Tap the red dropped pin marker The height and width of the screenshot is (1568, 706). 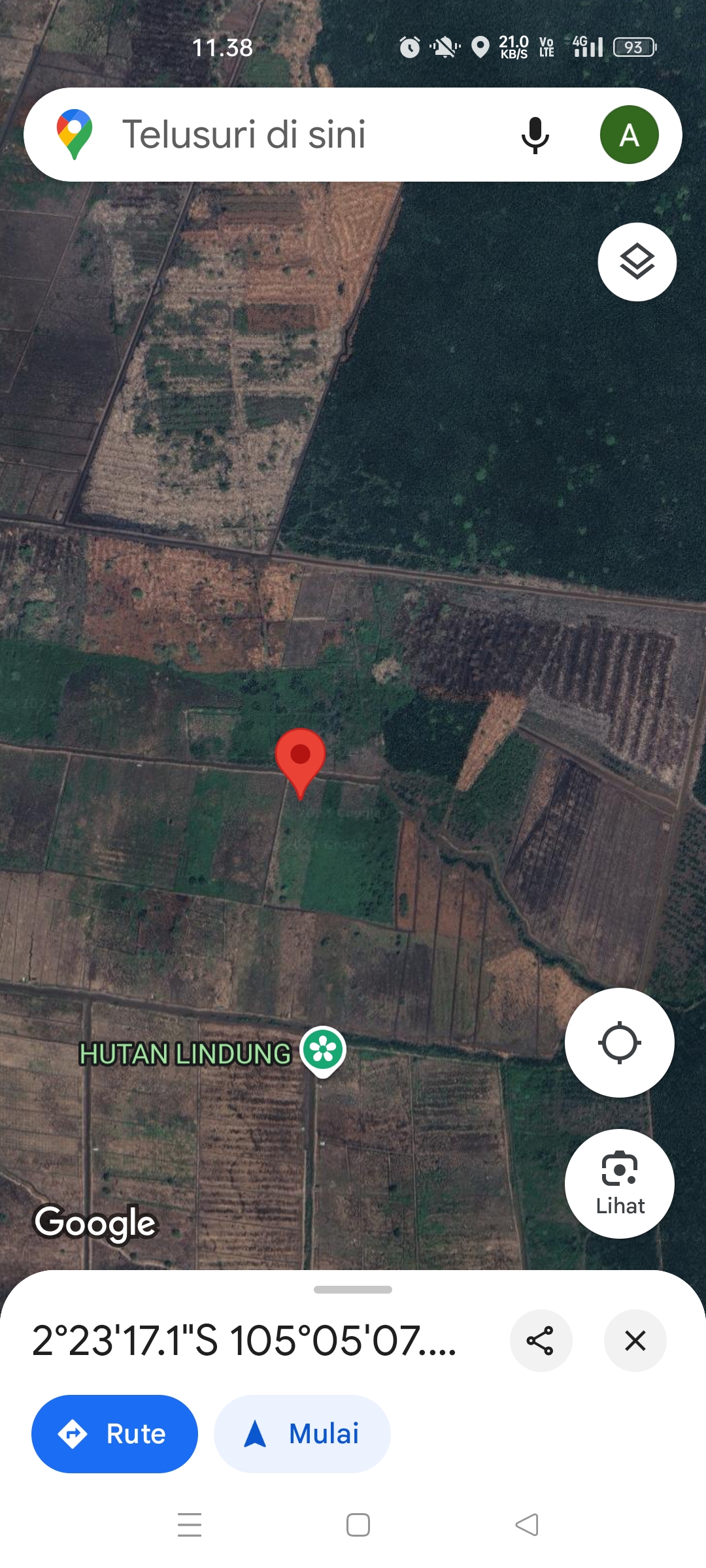(x=300, y=758)
